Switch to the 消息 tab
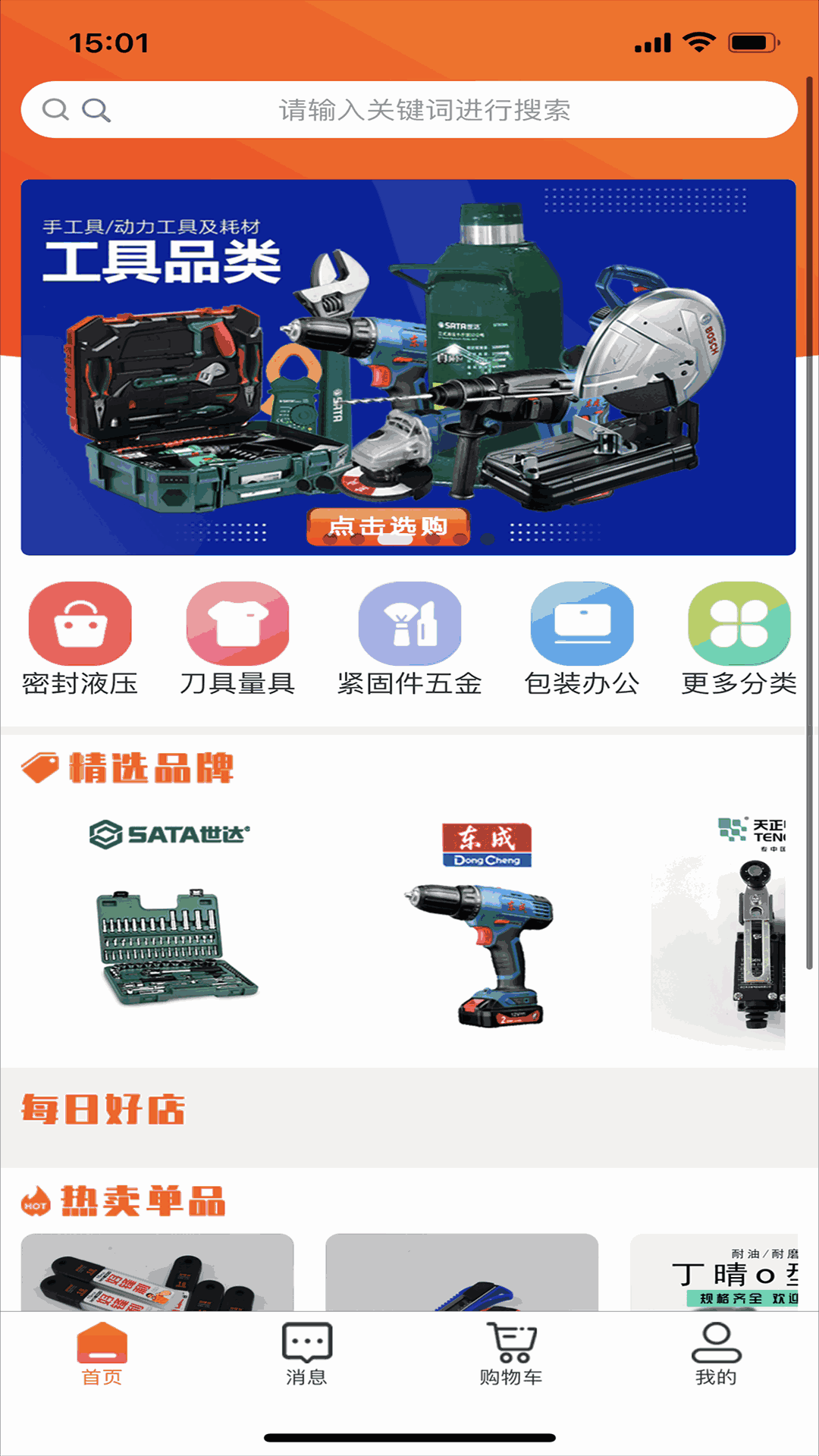 coord(306,1354)
